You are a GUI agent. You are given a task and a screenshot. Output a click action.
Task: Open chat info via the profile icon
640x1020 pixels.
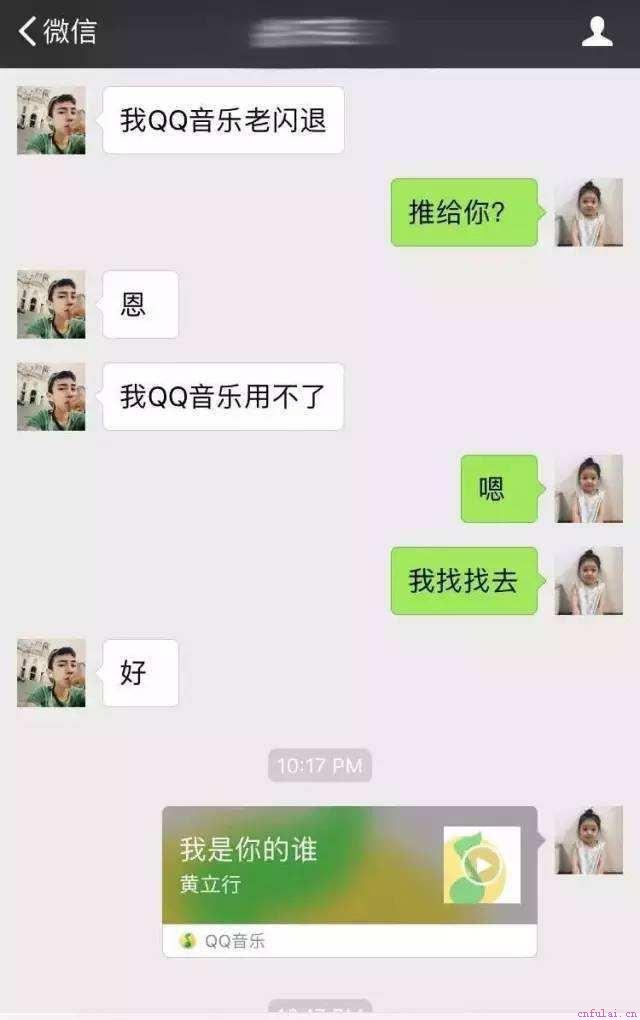(597, 32)
